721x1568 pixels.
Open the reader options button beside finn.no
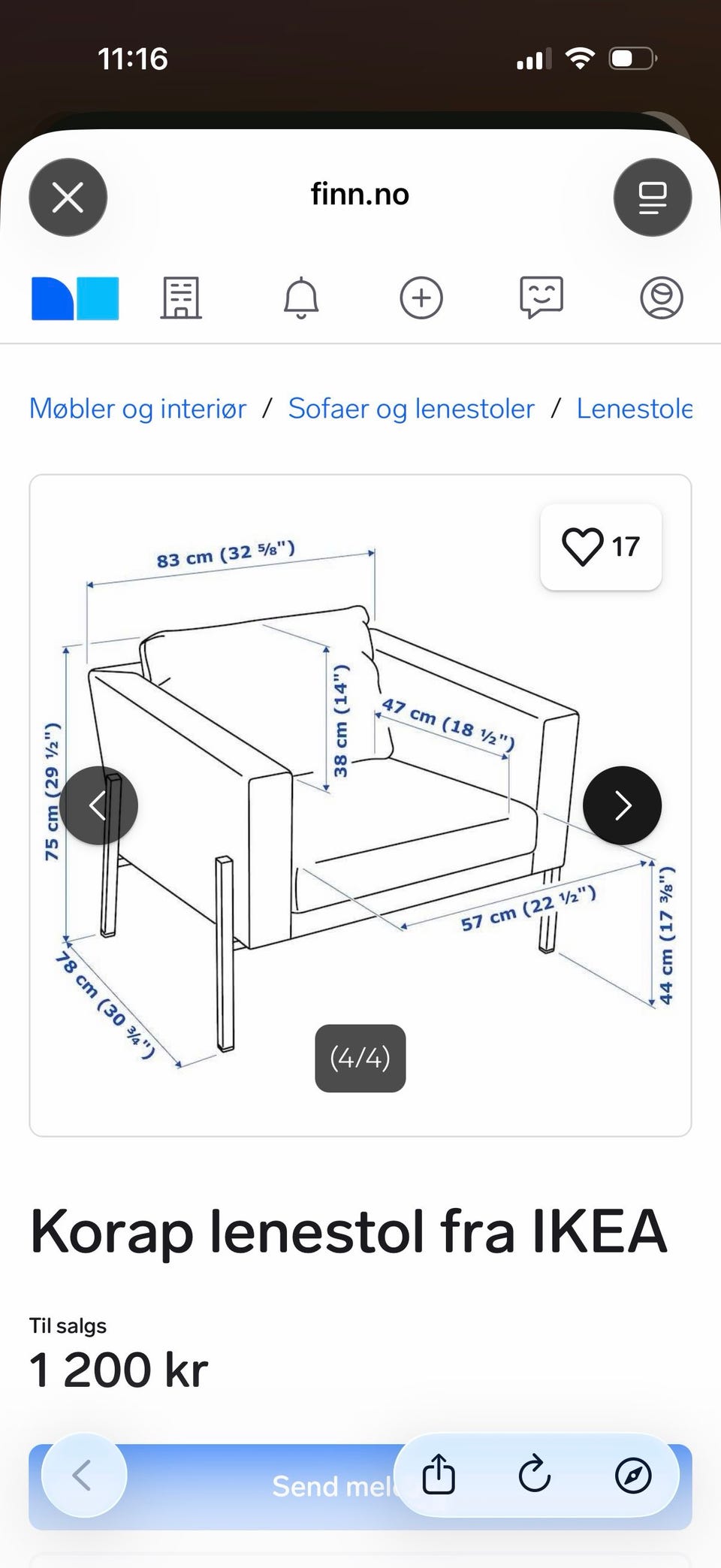click(653, 198)
